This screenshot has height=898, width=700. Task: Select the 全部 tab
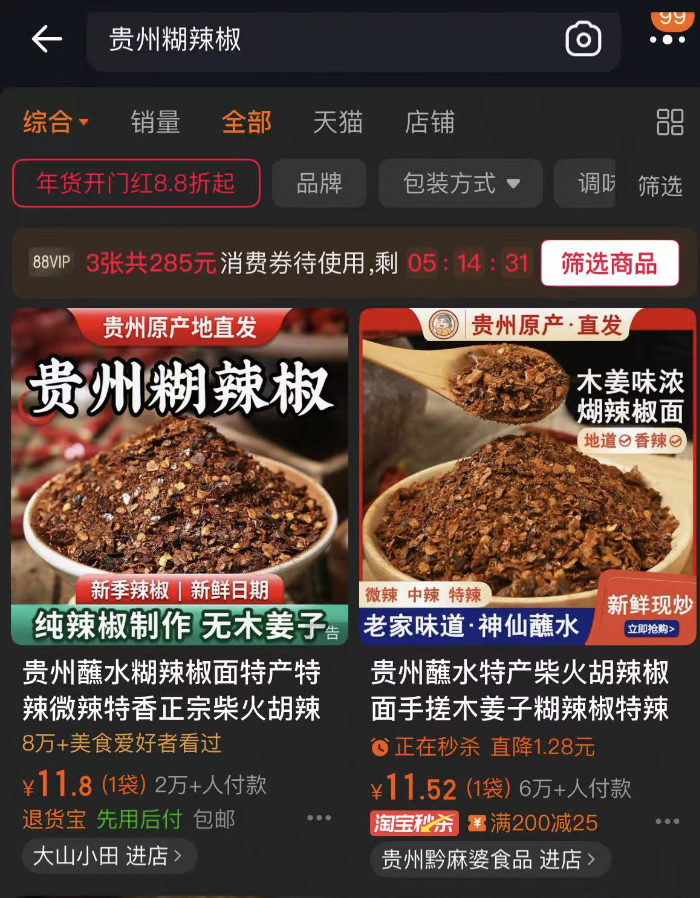pyautogui.click(x=247, y=122)
